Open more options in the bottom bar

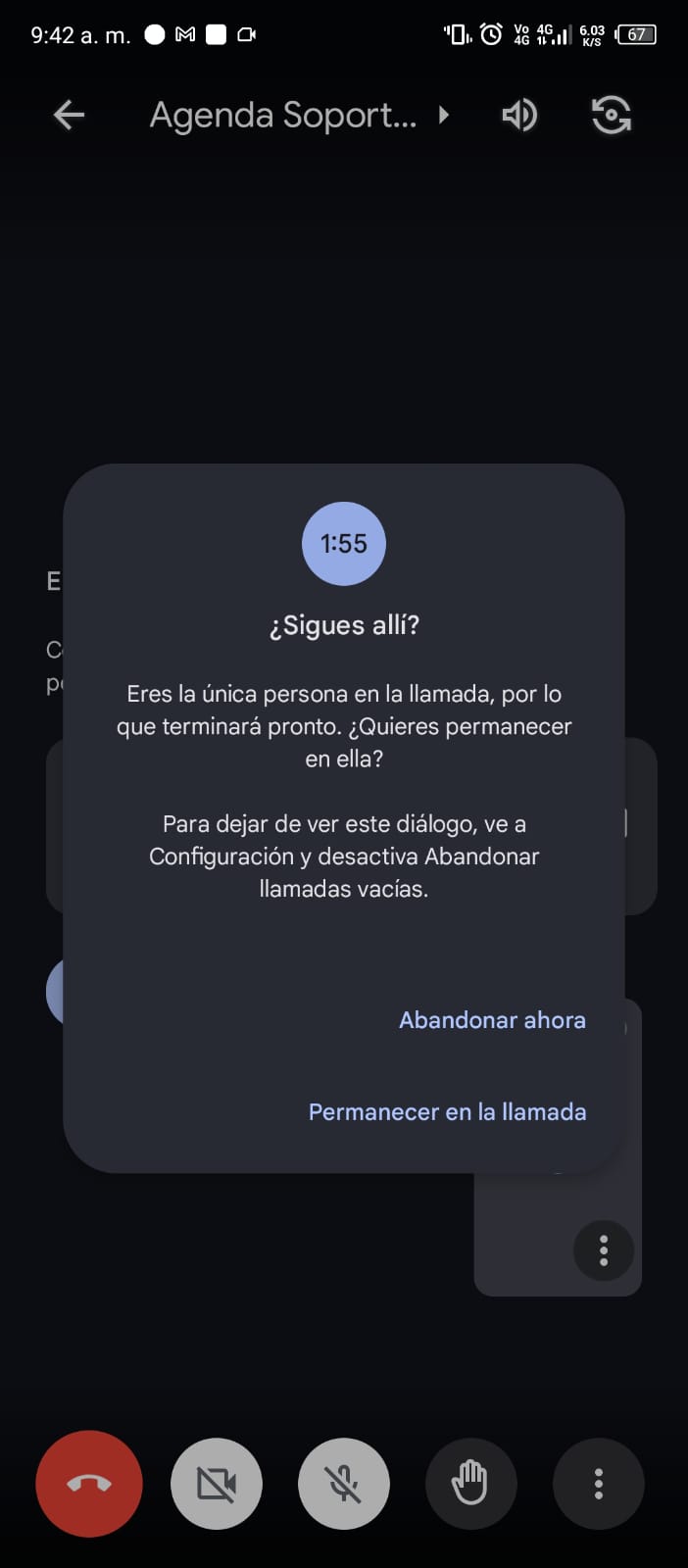click(x=598, y=1484)
